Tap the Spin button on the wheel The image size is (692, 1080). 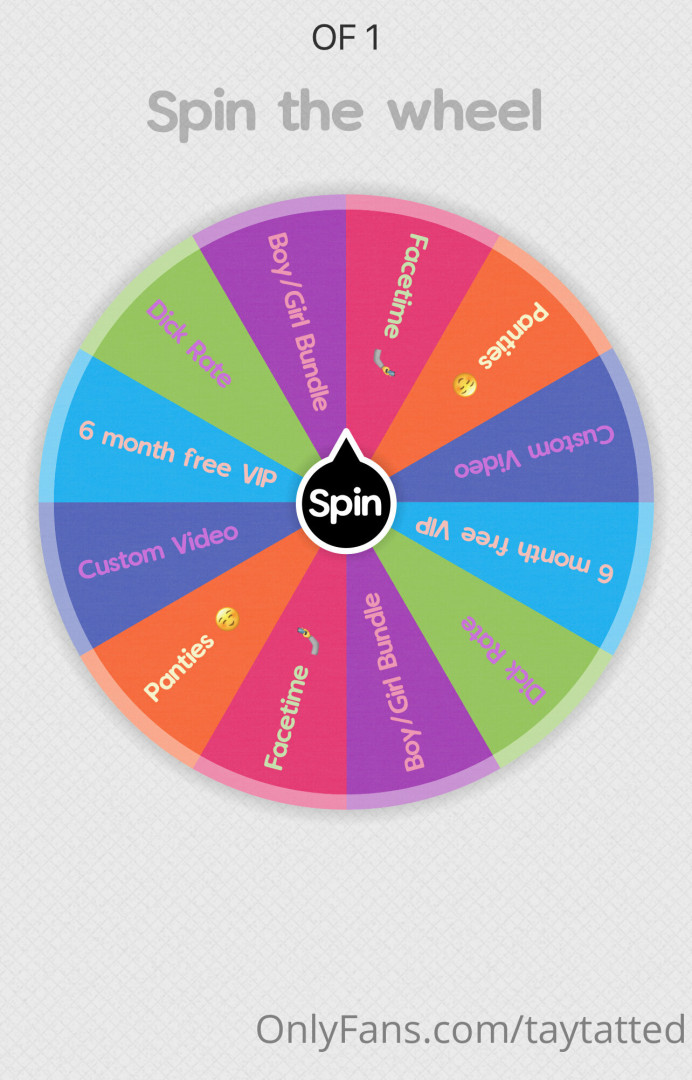(345, 504)
